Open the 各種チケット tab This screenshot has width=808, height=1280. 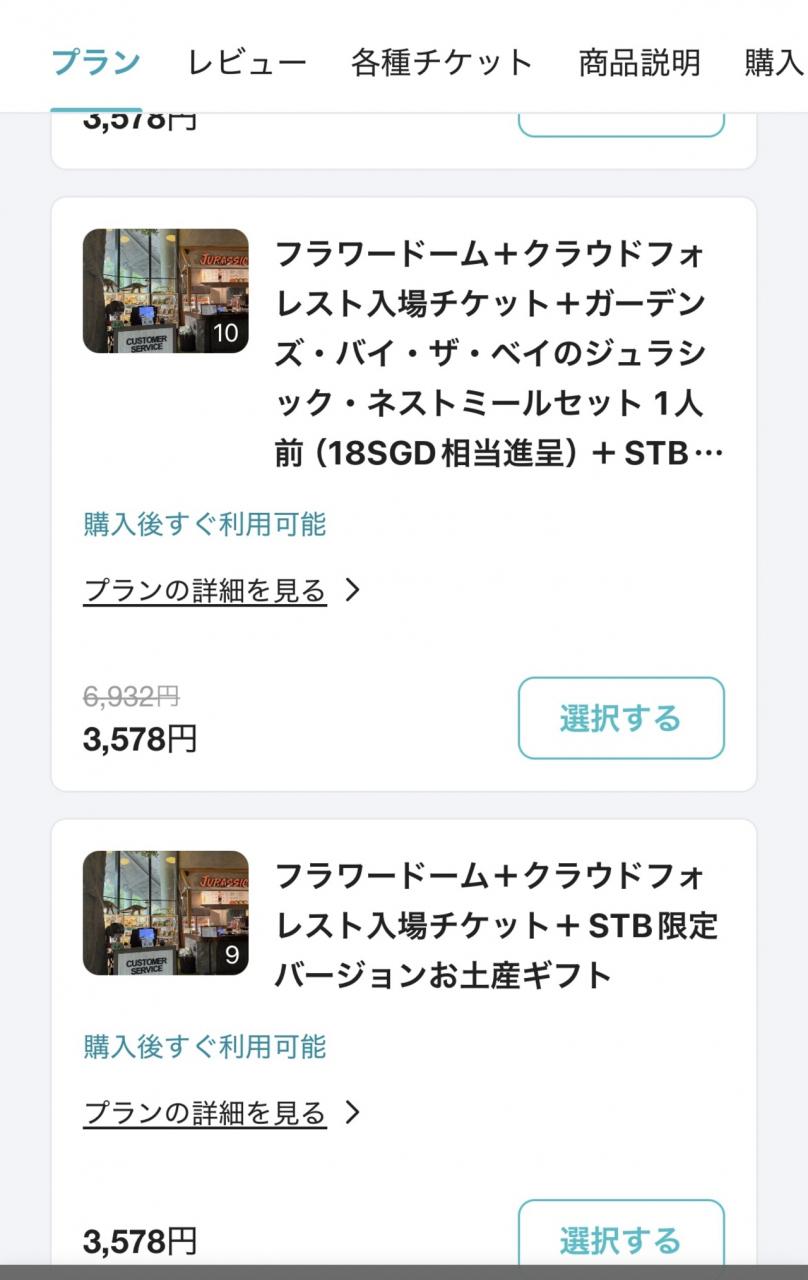[441, 63]
